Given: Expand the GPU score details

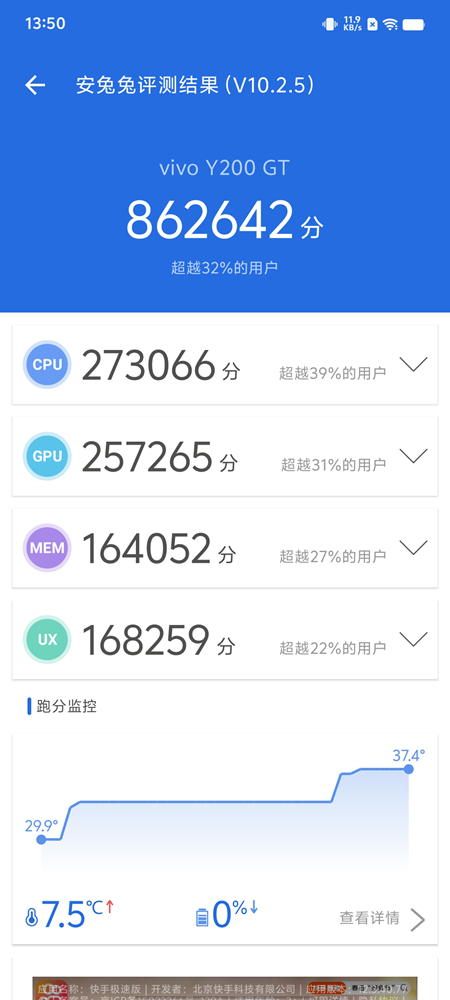Looking at the screenshot, I should [x=413, y=455].
